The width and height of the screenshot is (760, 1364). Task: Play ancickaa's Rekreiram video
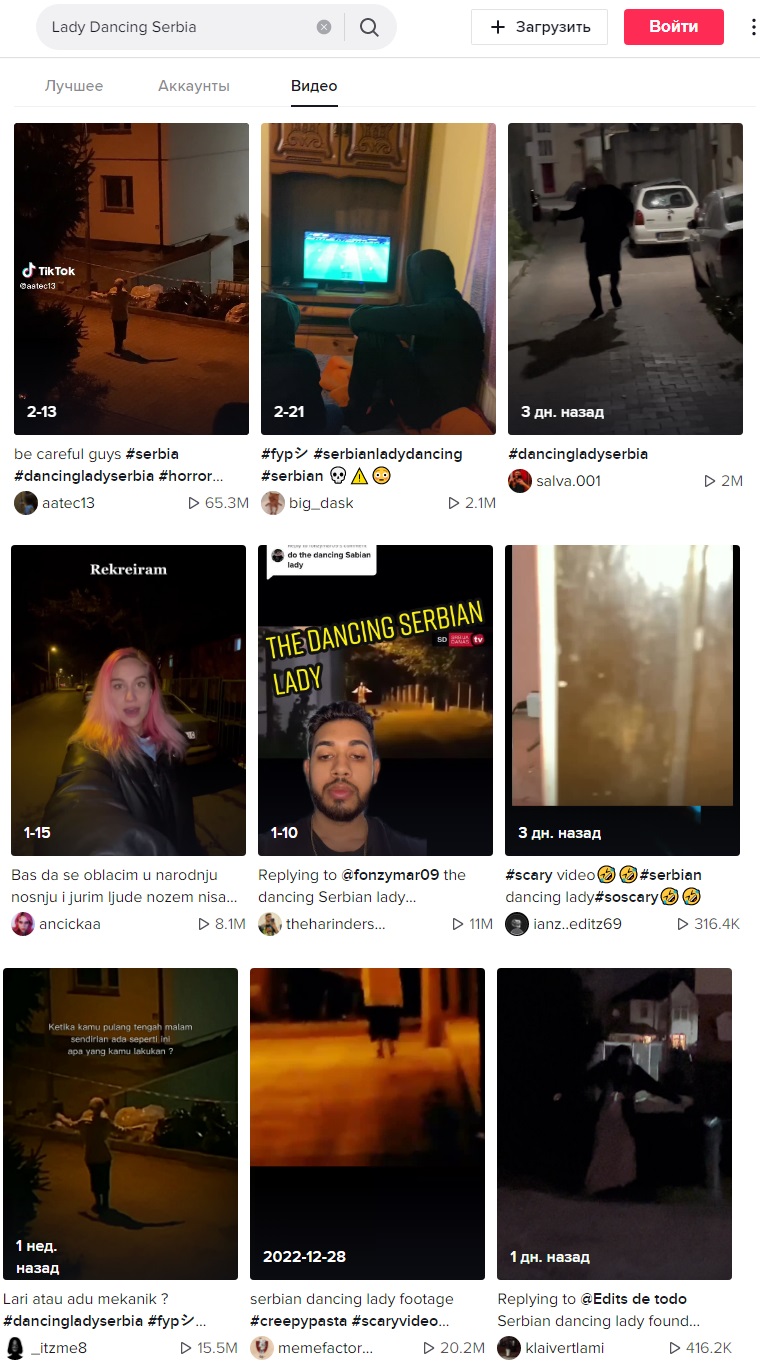(128, 700)
